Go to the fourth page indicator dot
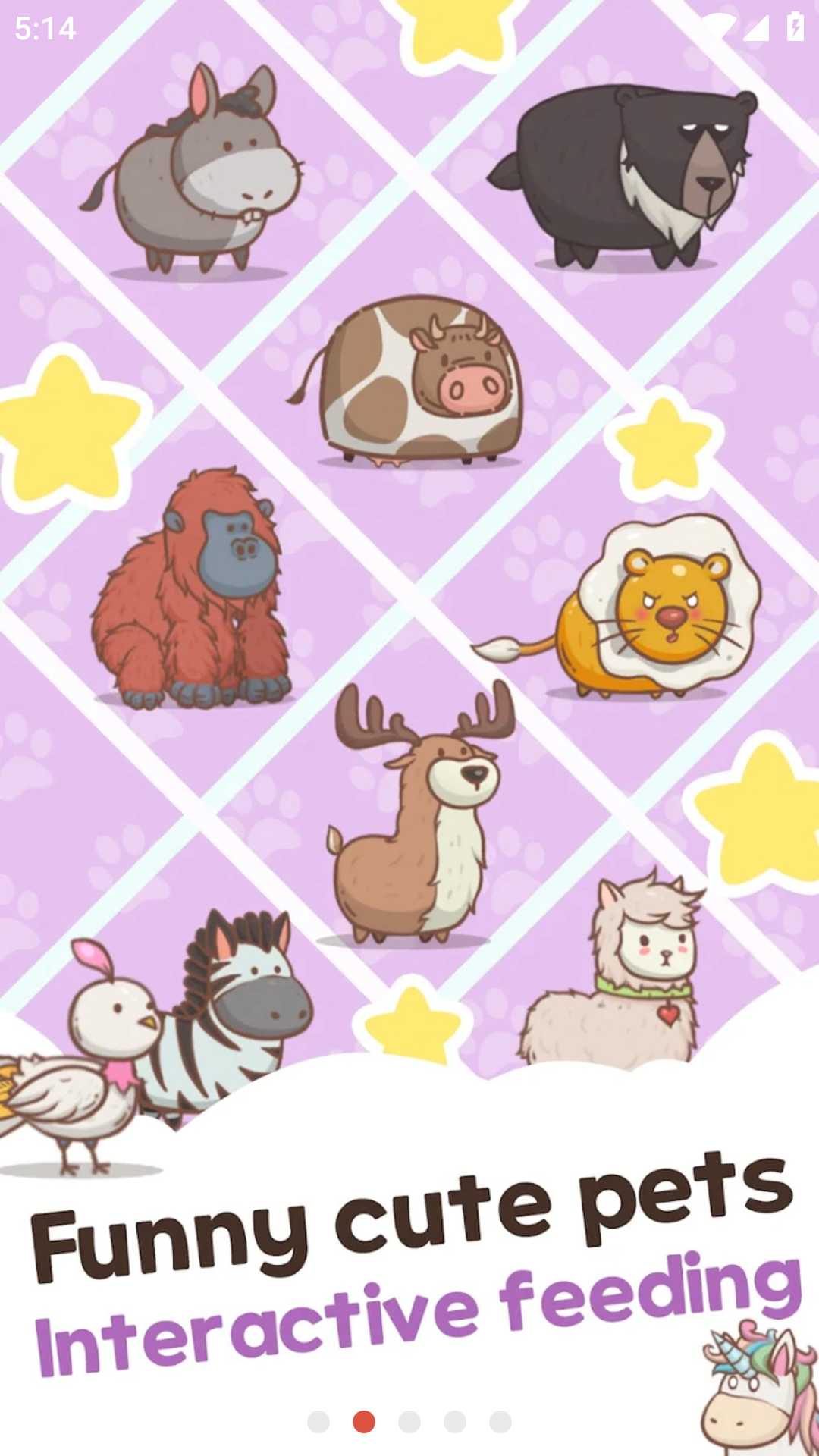Screen dimensions: 819x1456 pyautogui.click(x=455, y=1422)
